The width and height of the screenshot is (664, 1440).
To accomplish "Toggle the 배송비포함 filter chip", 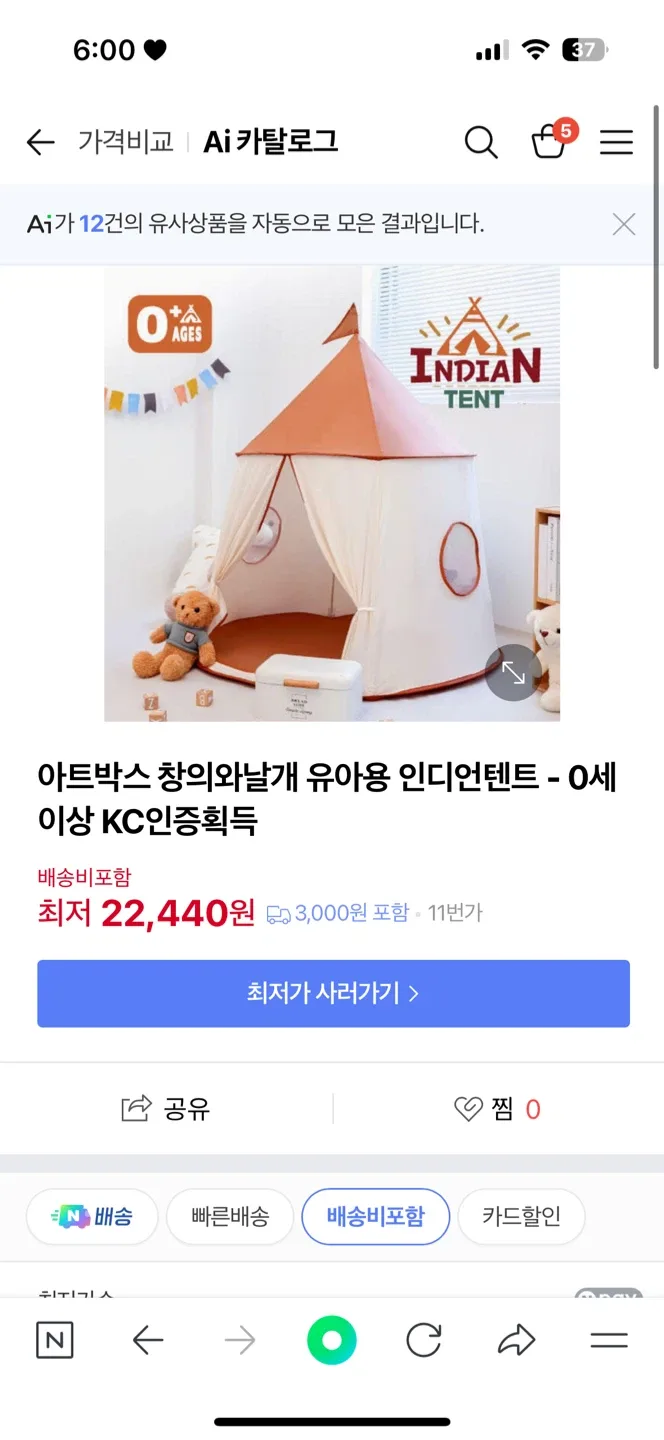I will 375,1217.
